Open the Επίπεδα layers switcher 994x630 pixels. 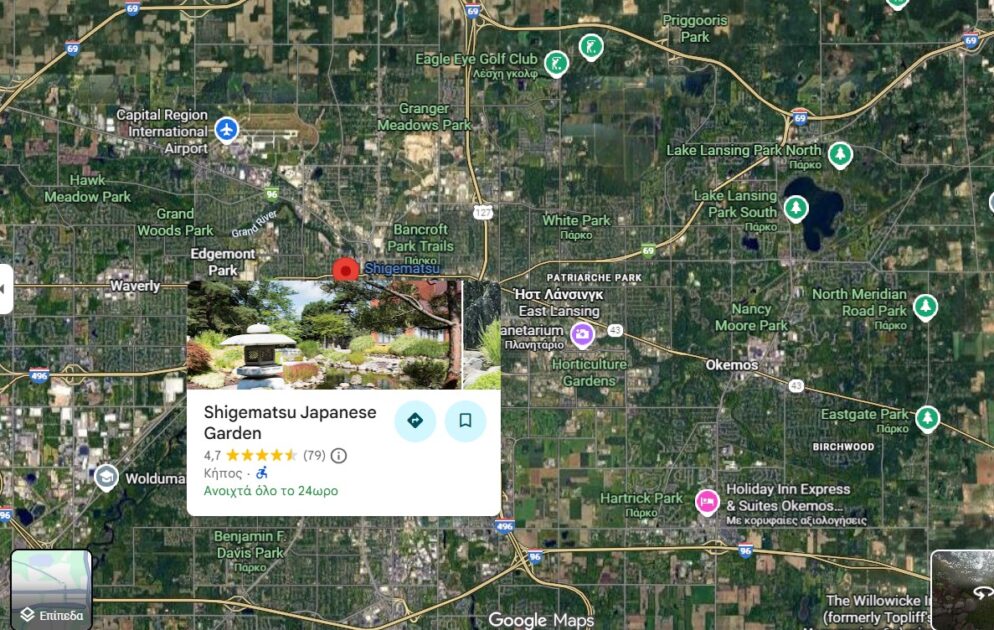click(51, 589)
